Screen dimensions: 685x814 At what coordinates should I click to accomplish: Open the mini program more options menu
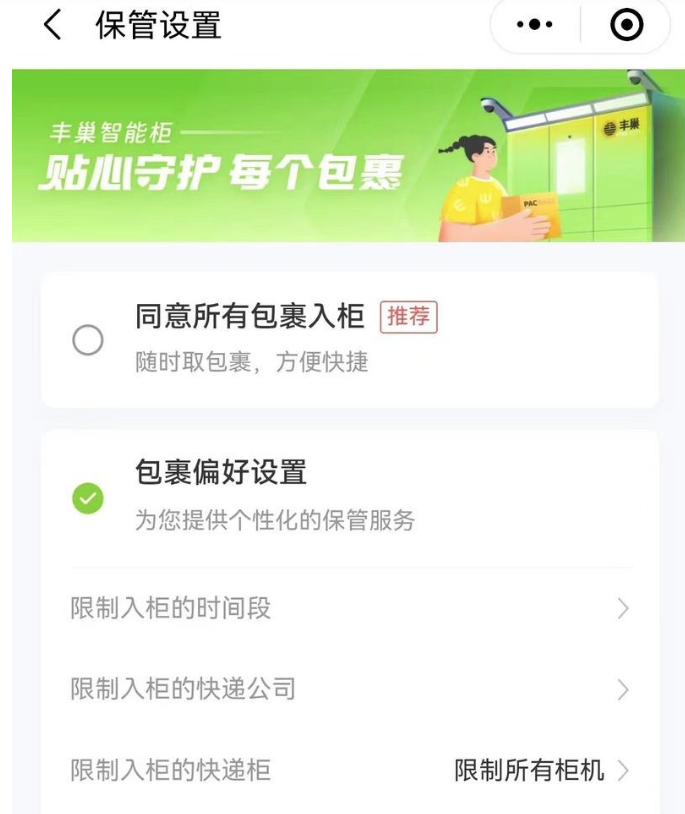(534, 26)
